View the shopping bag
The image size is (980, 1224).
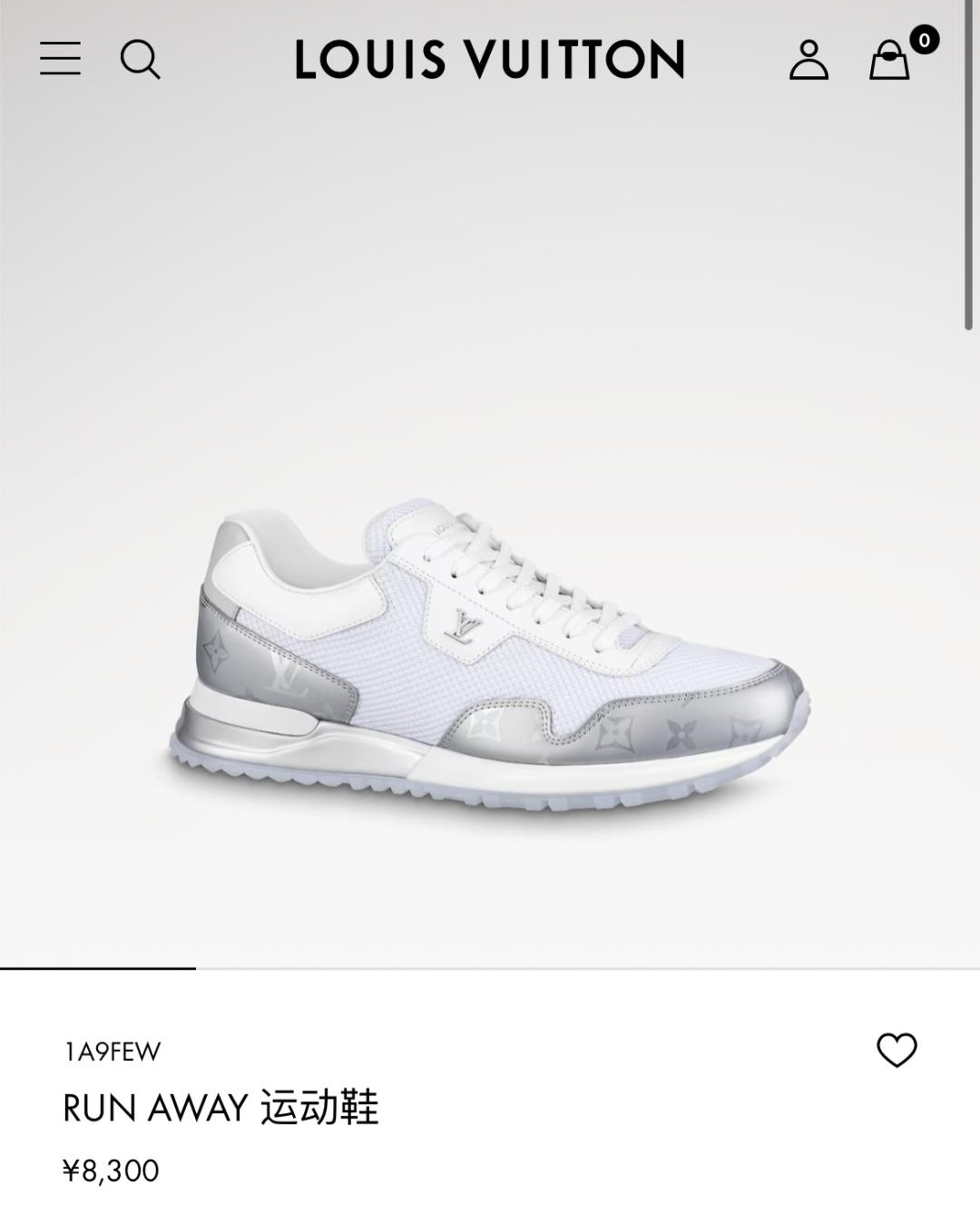pyautogui.click(x=890, y=60)
